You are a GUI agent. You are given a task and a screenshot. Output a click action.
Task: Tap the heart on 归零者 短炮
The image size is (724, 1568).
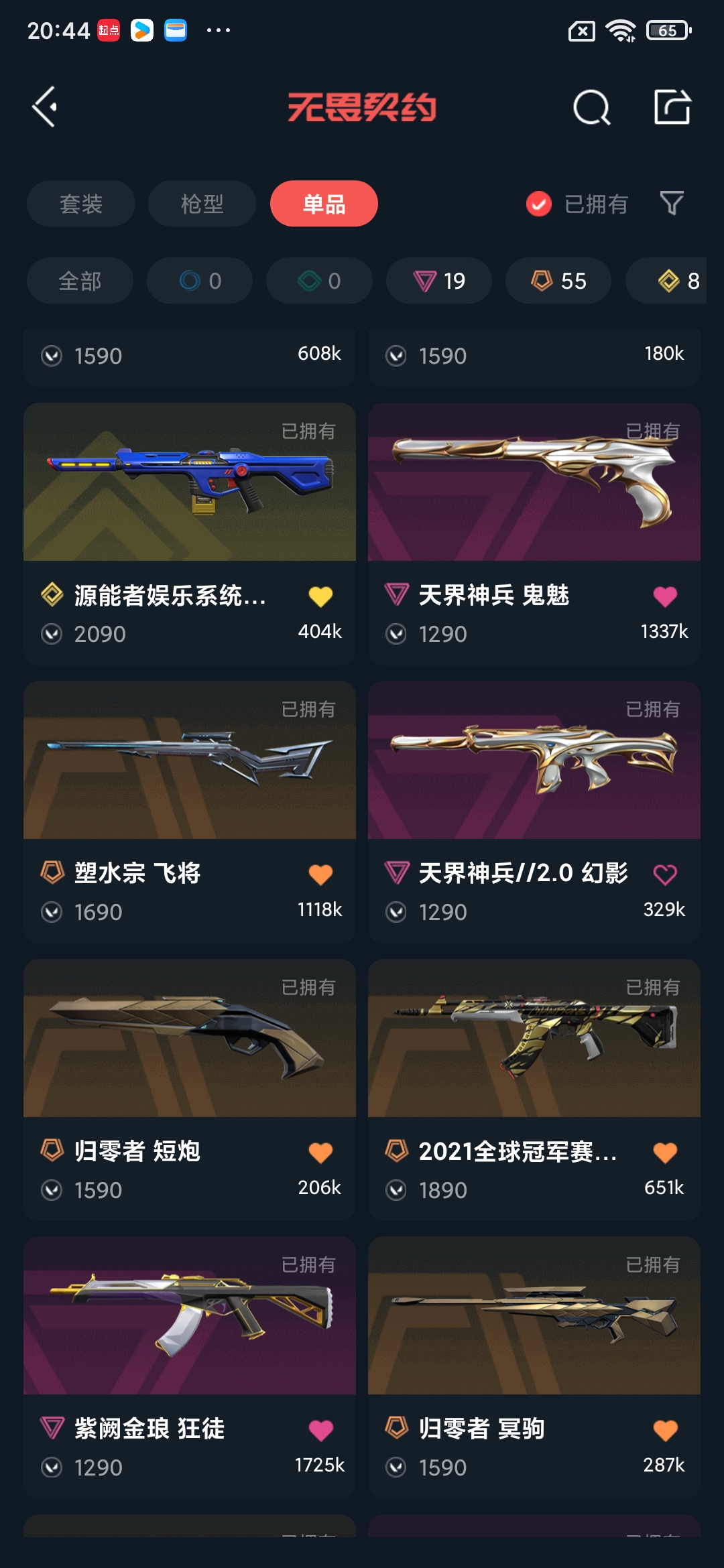(x=320, y=1152)
